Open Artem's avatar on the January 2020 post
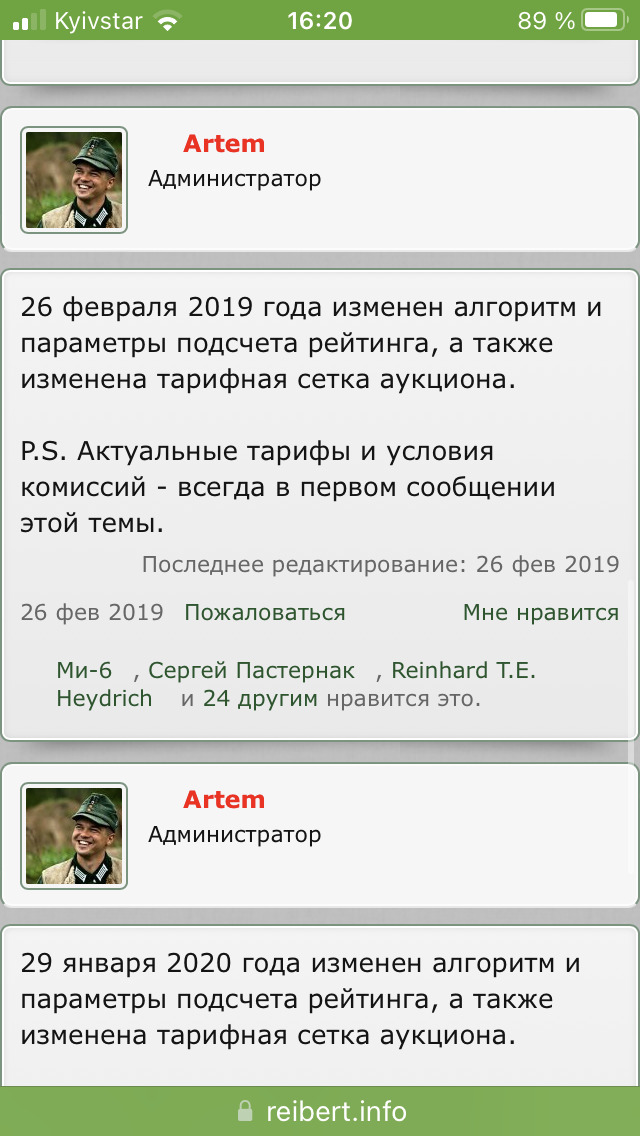 click(x=74, y=836)
